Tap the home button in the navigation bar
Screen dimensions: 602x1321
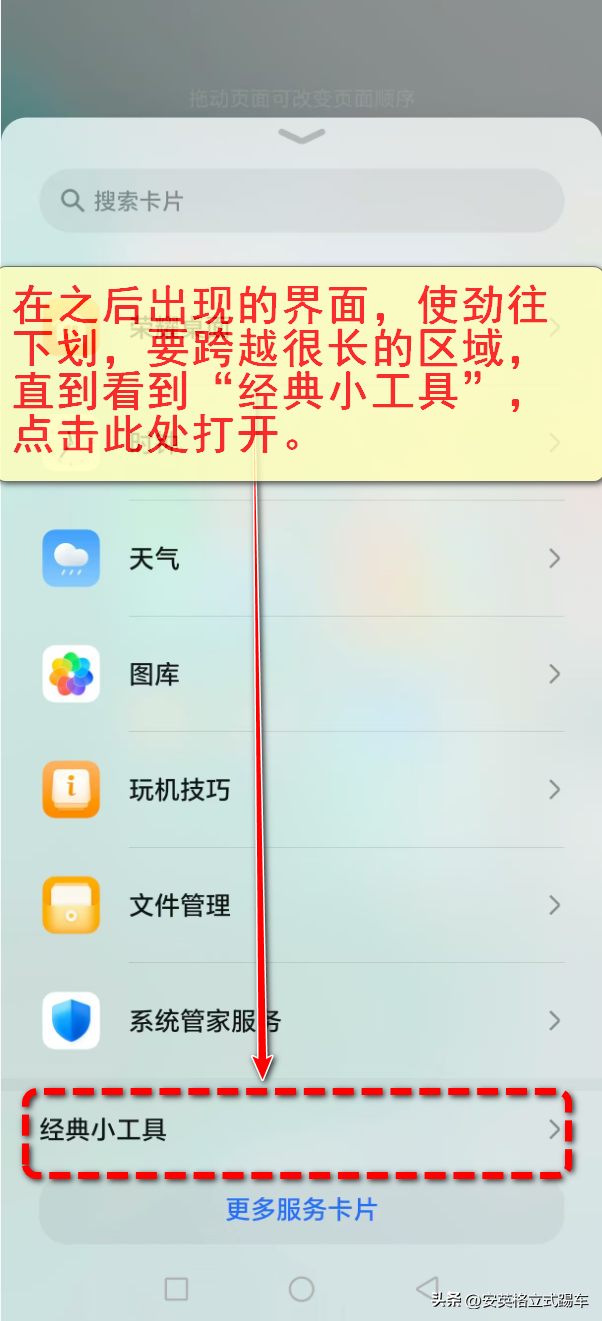(301, 1288)
